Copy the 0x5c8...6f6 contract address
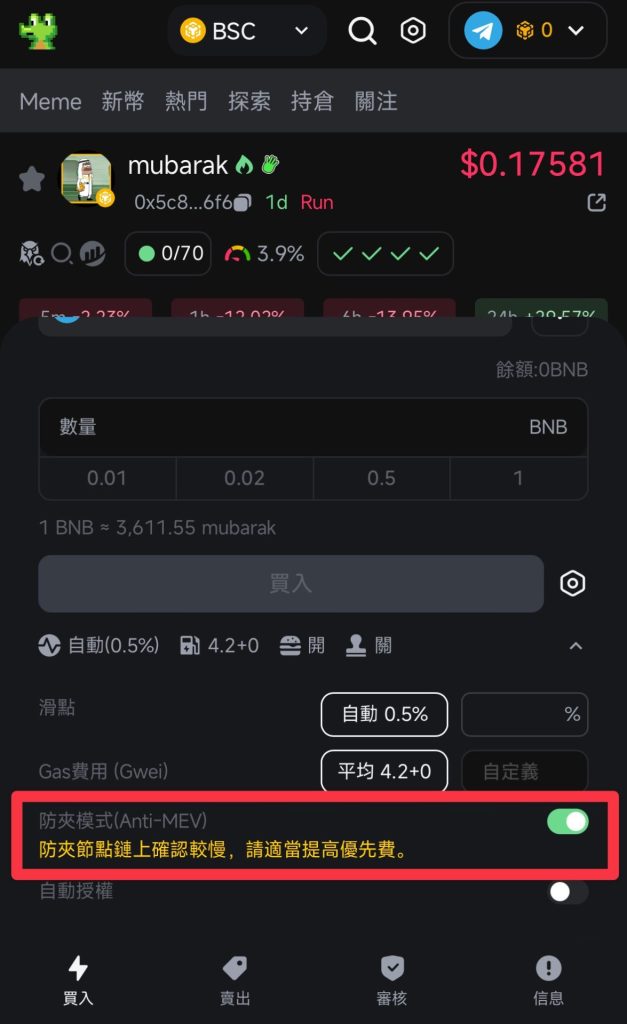The image size is (627, 1024). 242,203
